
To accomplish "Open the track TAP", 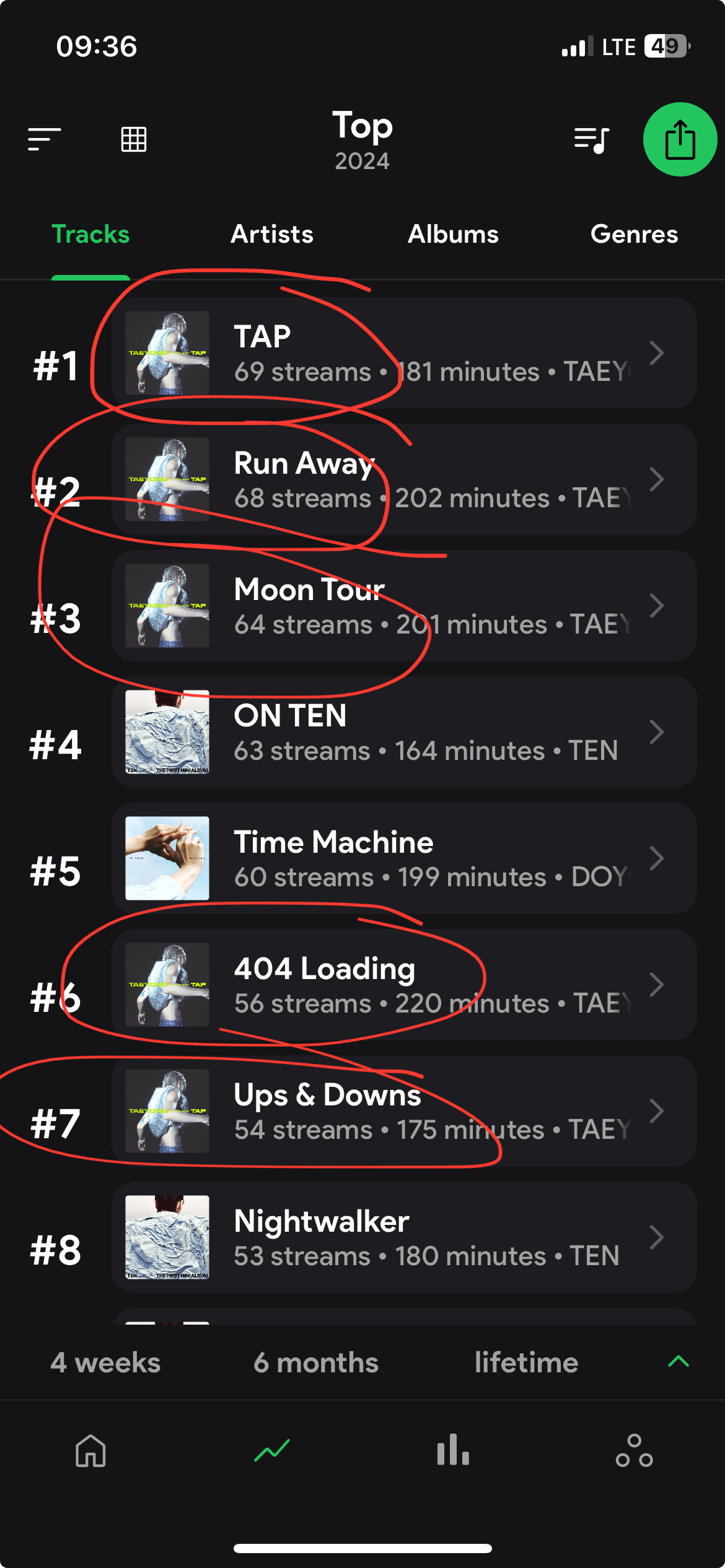I will pos(404,353).
